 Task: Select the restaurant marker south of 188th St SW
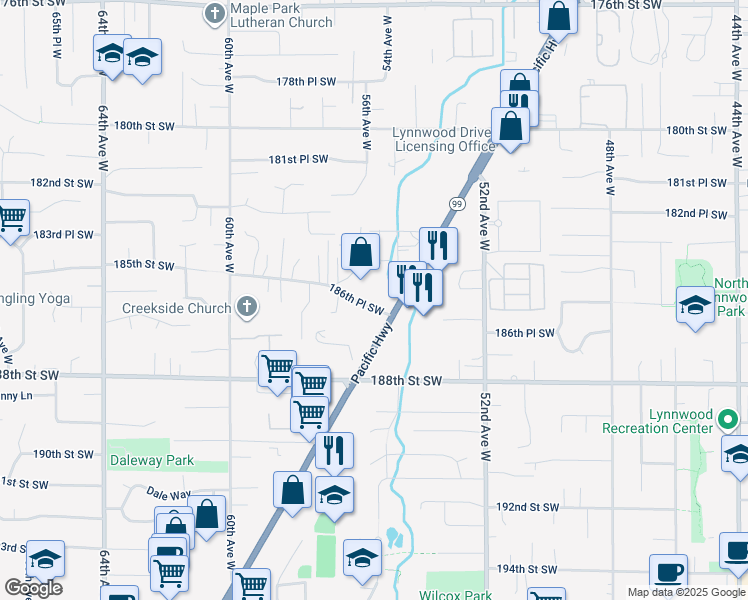334,454
